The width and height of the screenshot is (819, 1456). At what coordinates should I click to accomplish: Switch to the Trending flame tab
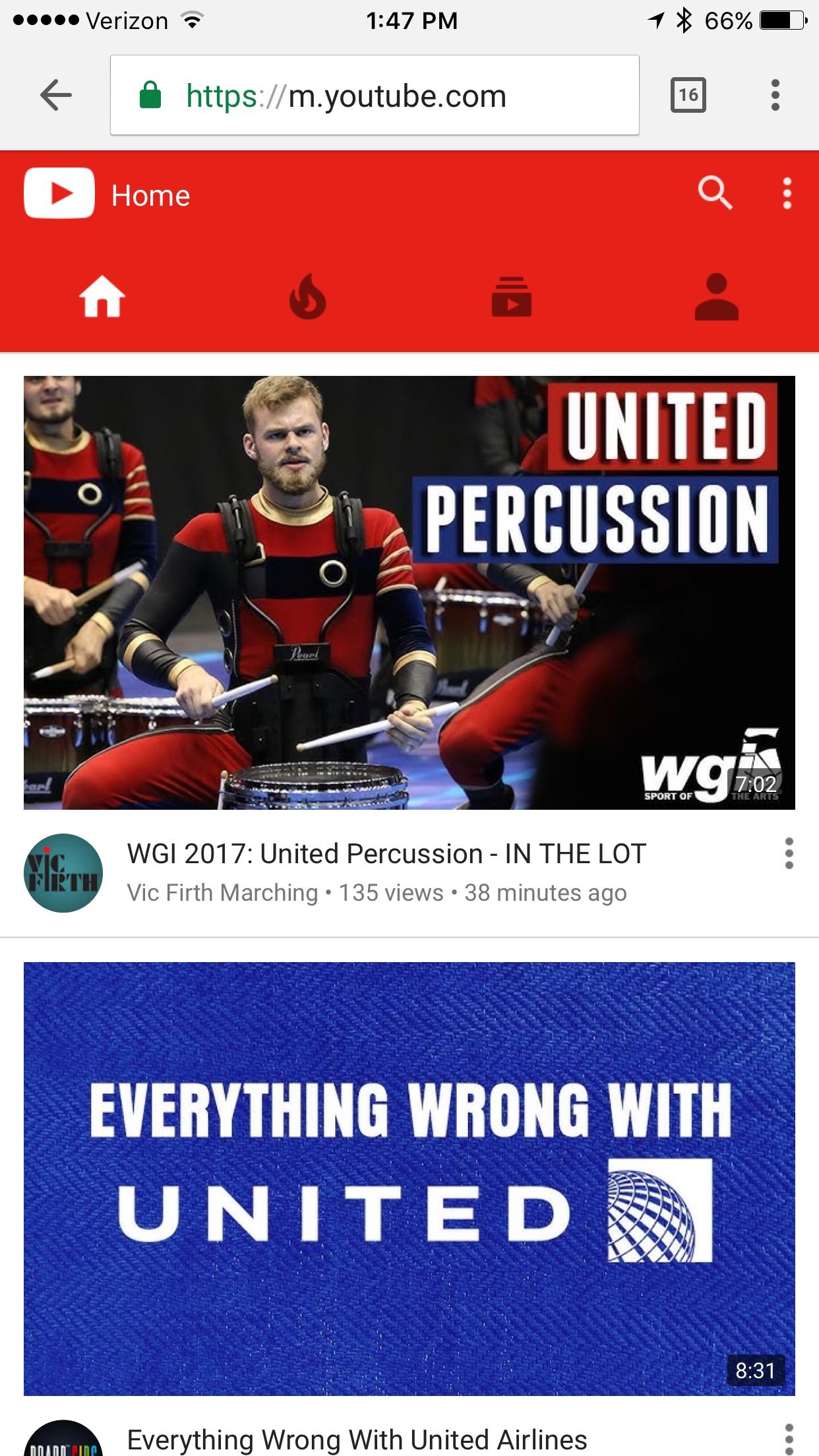[x=307, y=298]
